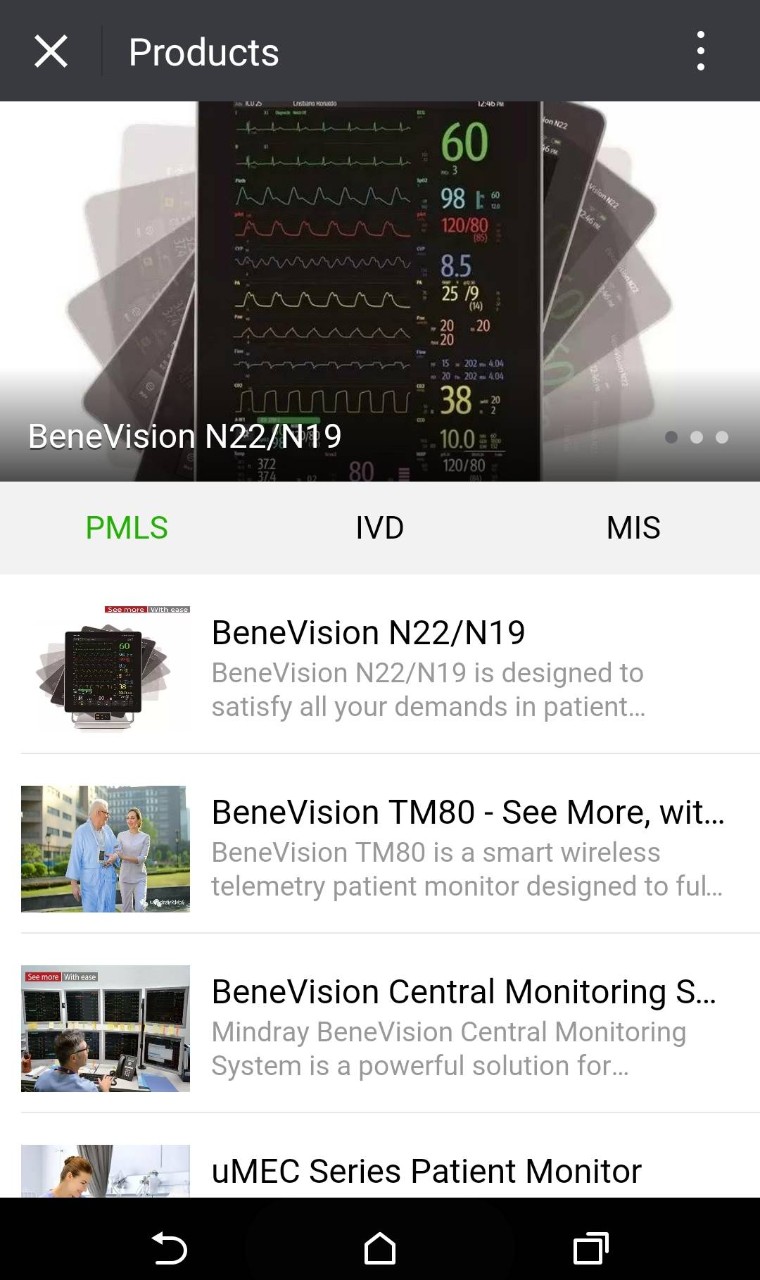Open the BeneVision N22/N19 list item
The width and height of the screenshot is (760, 1280).
pos(380,665)
